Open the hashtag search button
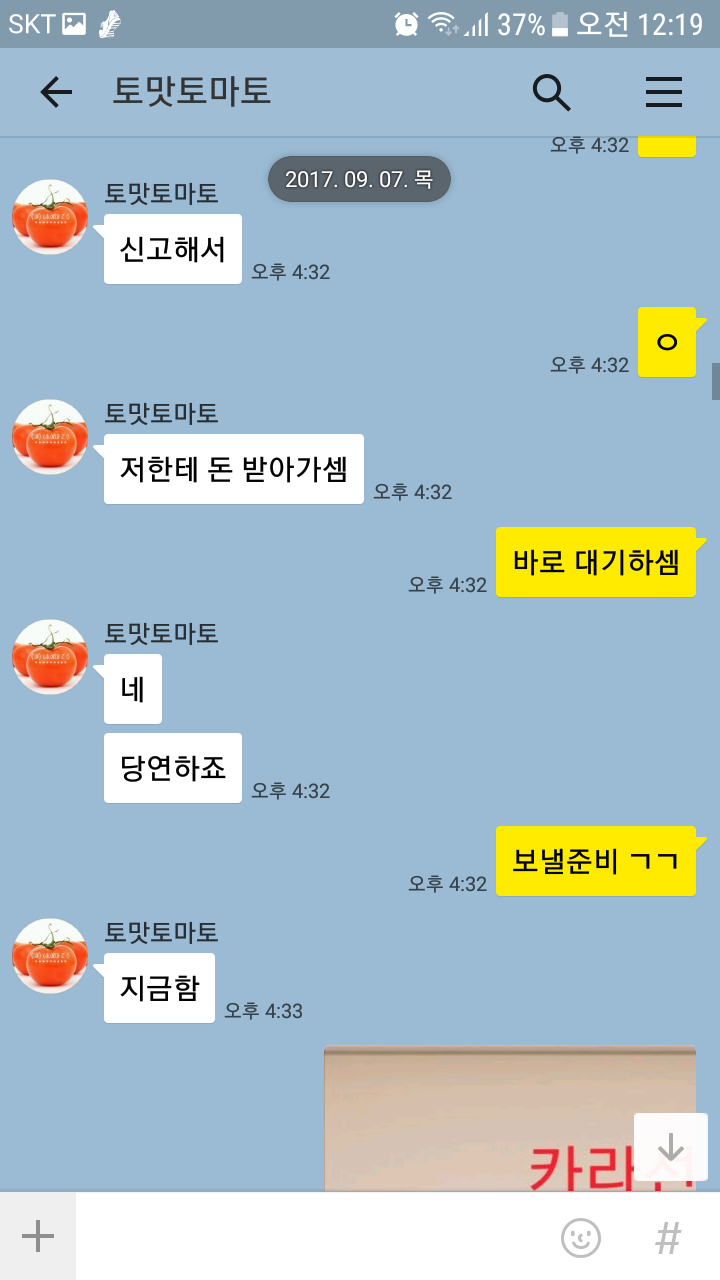The image size is (720, 1280). [668, 1238]
